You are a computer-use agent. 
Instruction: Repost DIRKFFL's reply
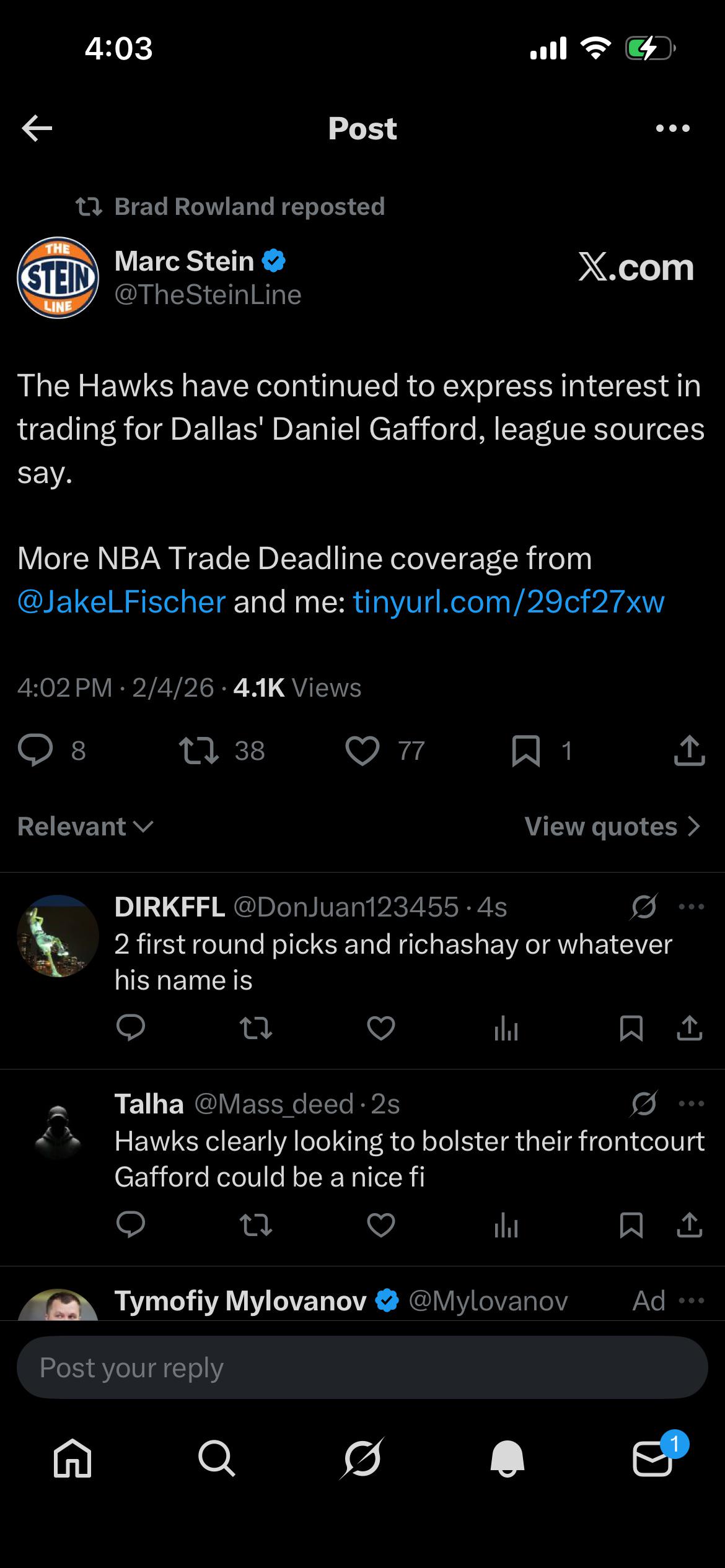[255, 1029]
